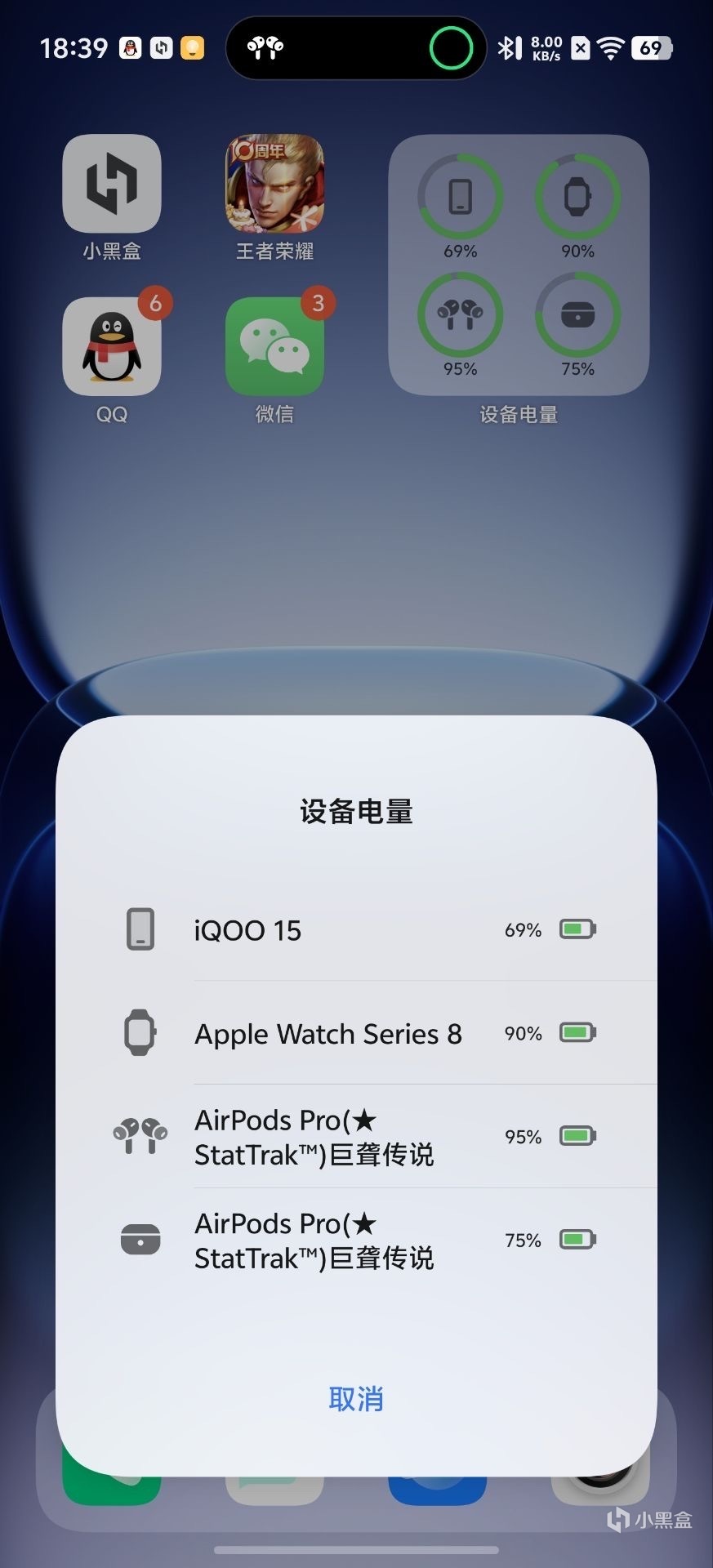Dismiss the dialog with 取消

coord(356,1399)
